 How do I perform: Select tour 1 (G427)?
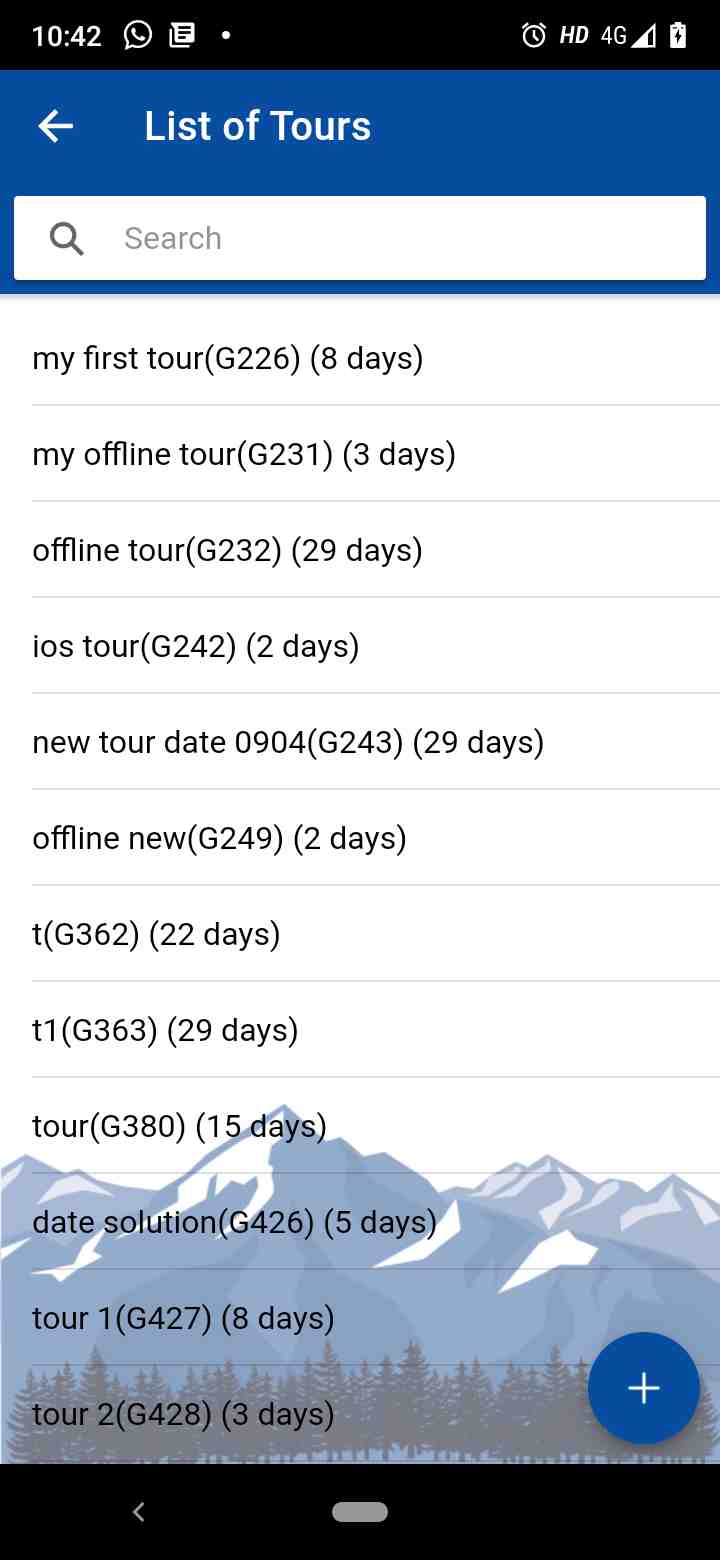pyautogui.click(x=184, y=1318)
